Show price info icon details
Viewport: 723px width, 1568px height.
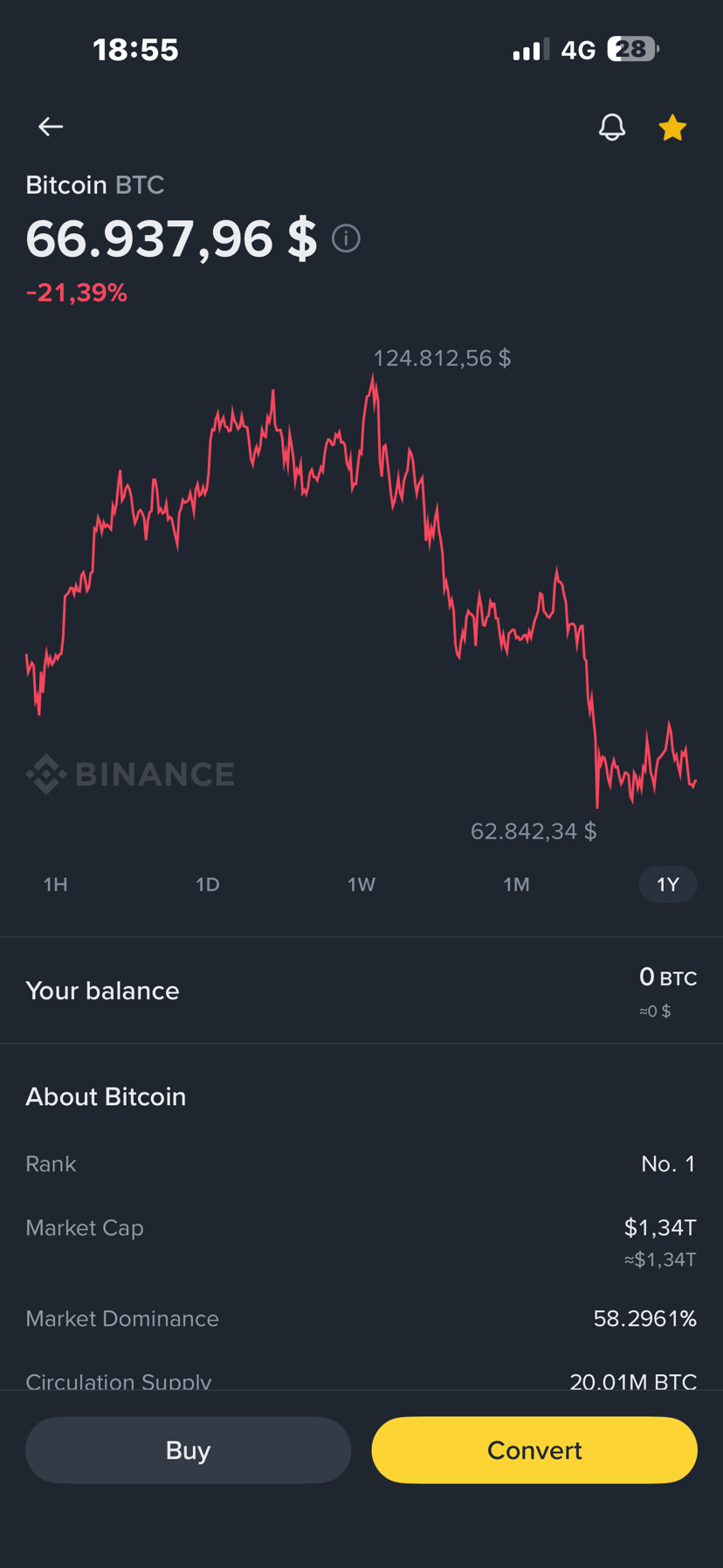346,238
